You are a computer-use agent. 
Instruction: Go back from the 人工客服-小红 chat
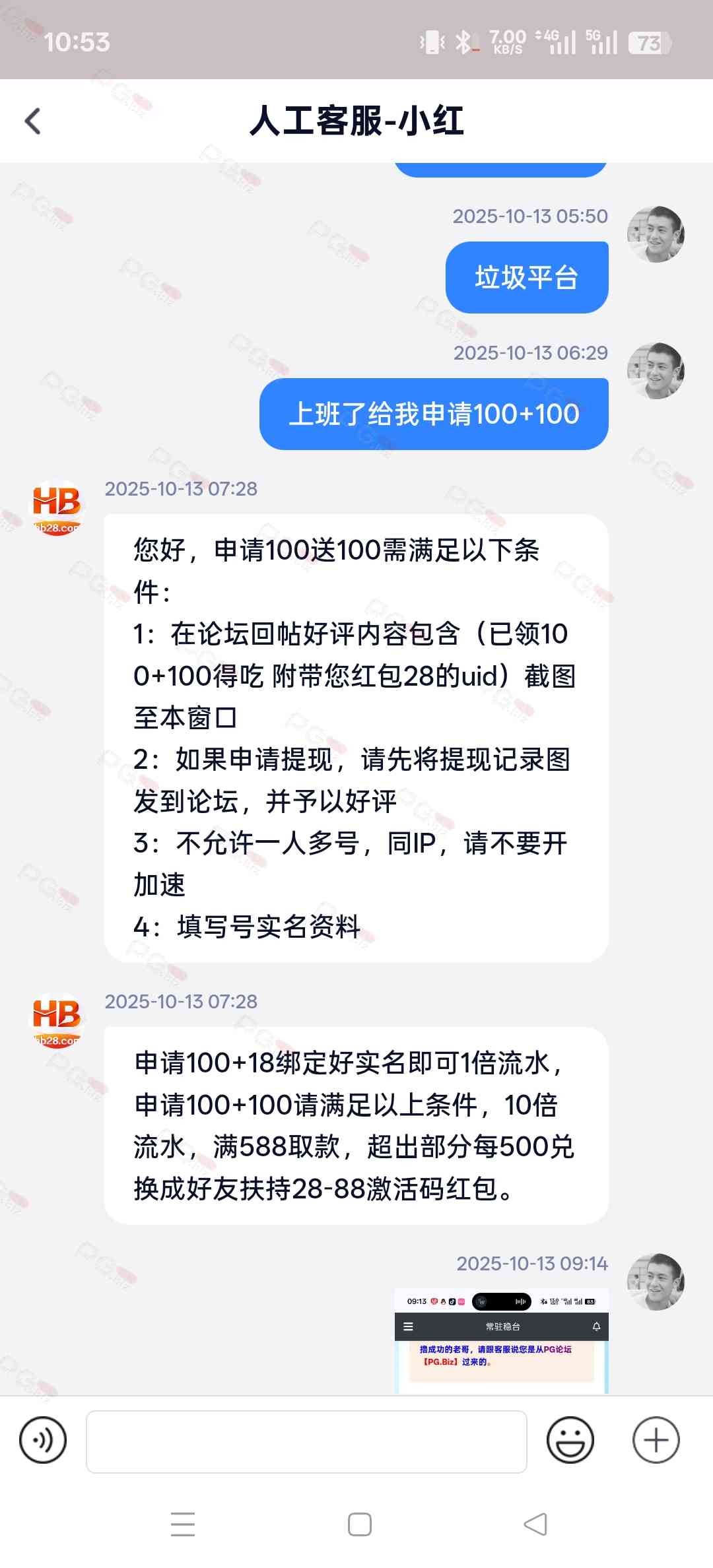point(33,121)
